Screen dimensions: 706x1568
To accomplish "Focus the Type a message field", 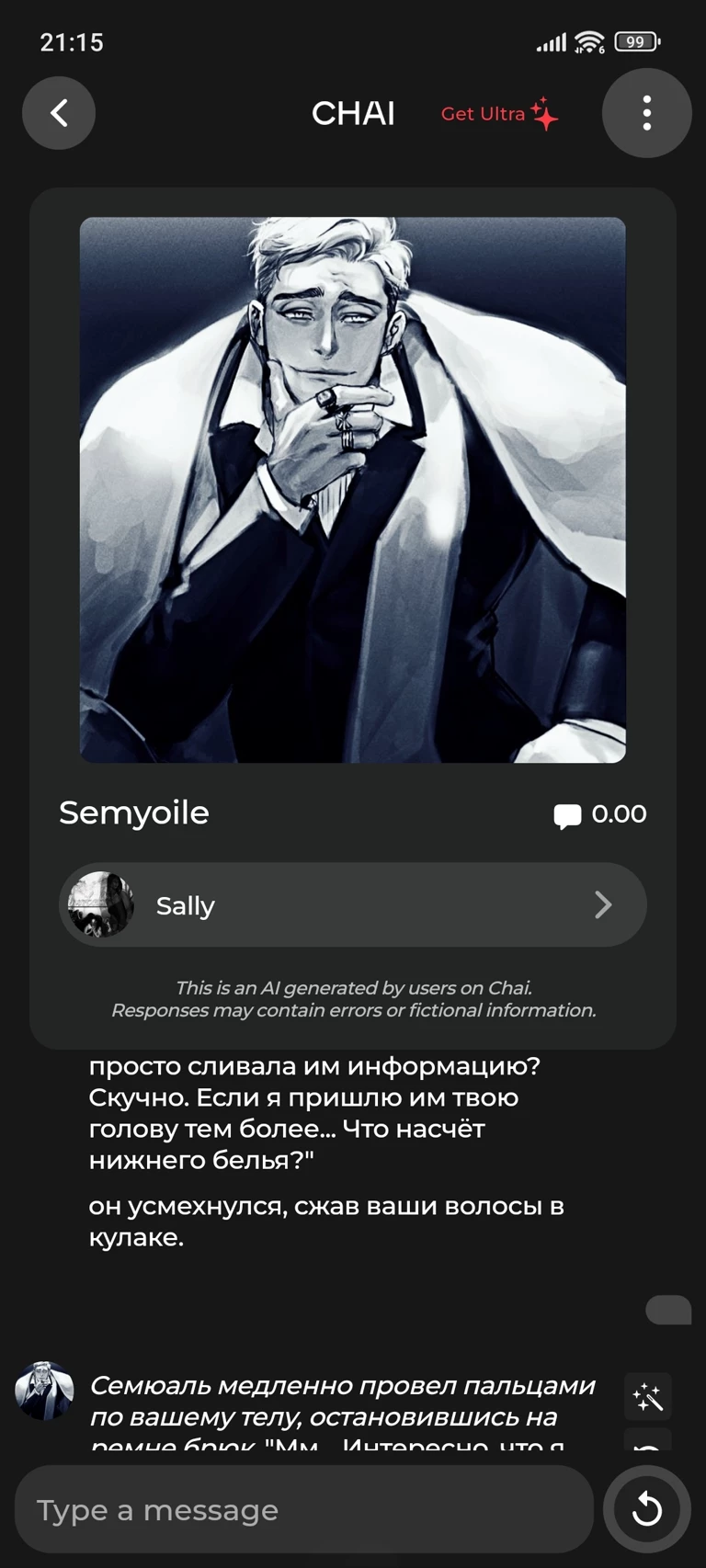I will click(303, 1510).
